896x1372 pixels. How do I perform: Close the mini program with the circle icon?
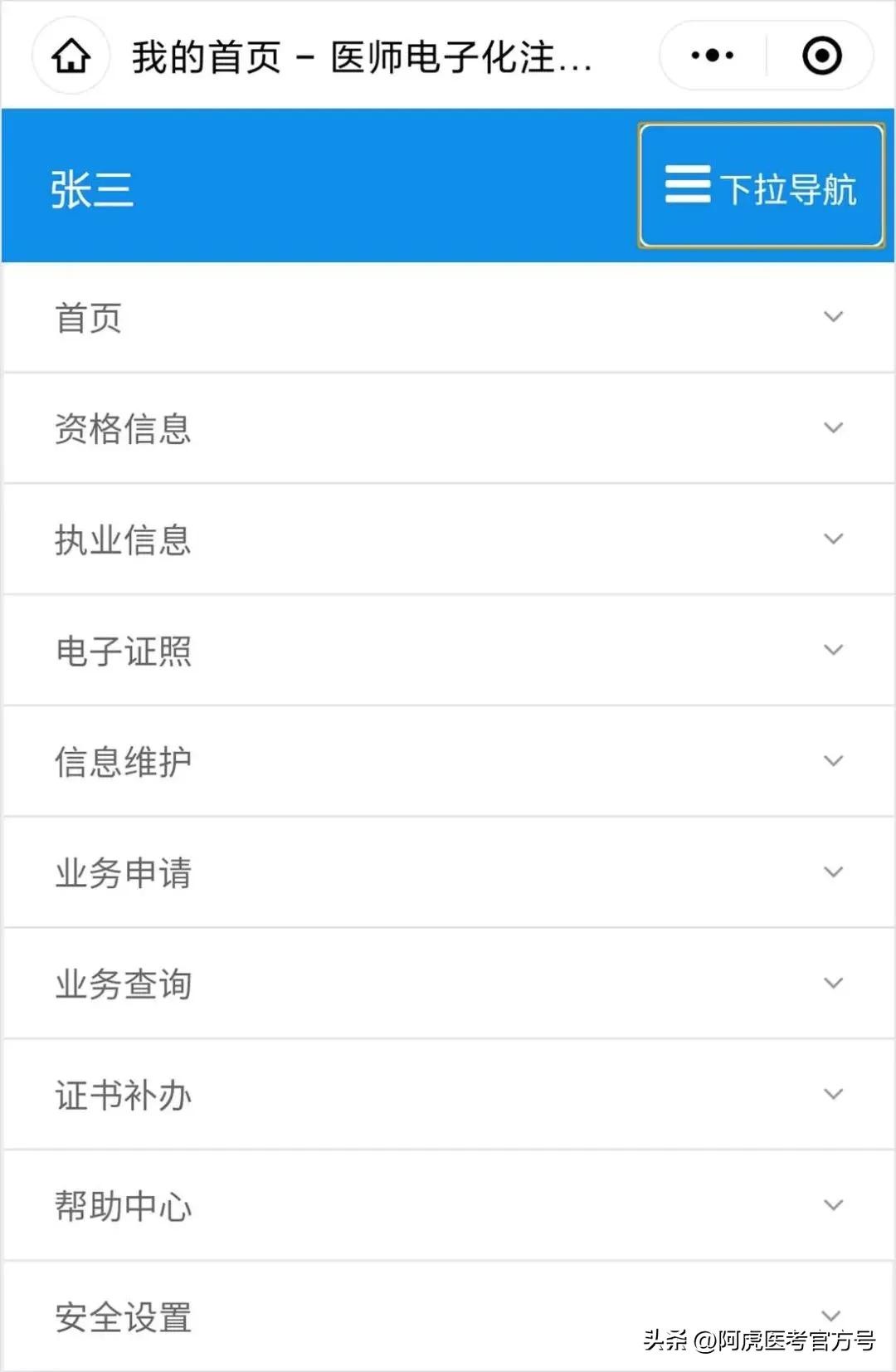(x=821, y=56)
